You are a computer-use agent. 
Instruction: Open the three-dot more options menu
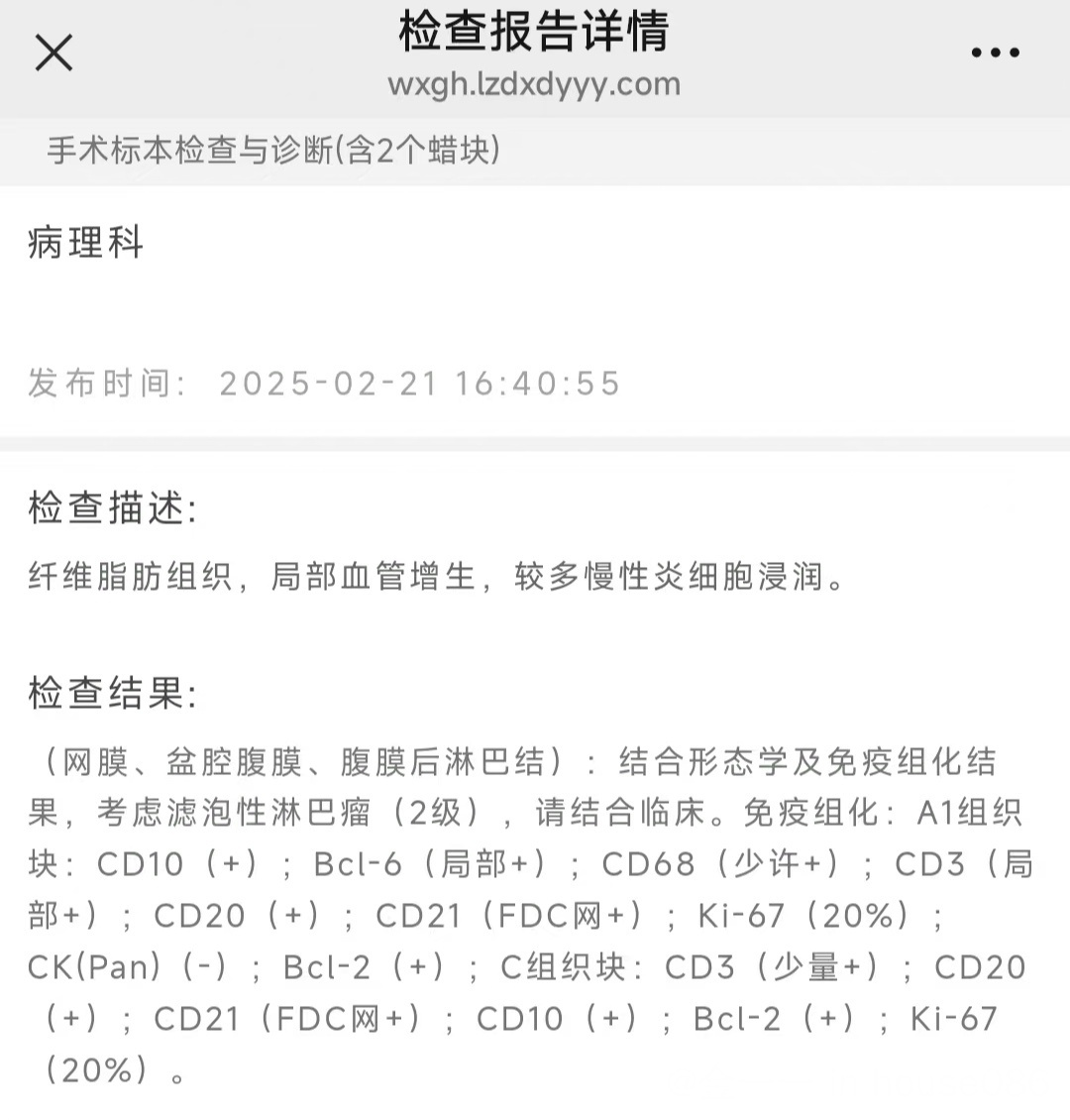[x=995, y=54]
